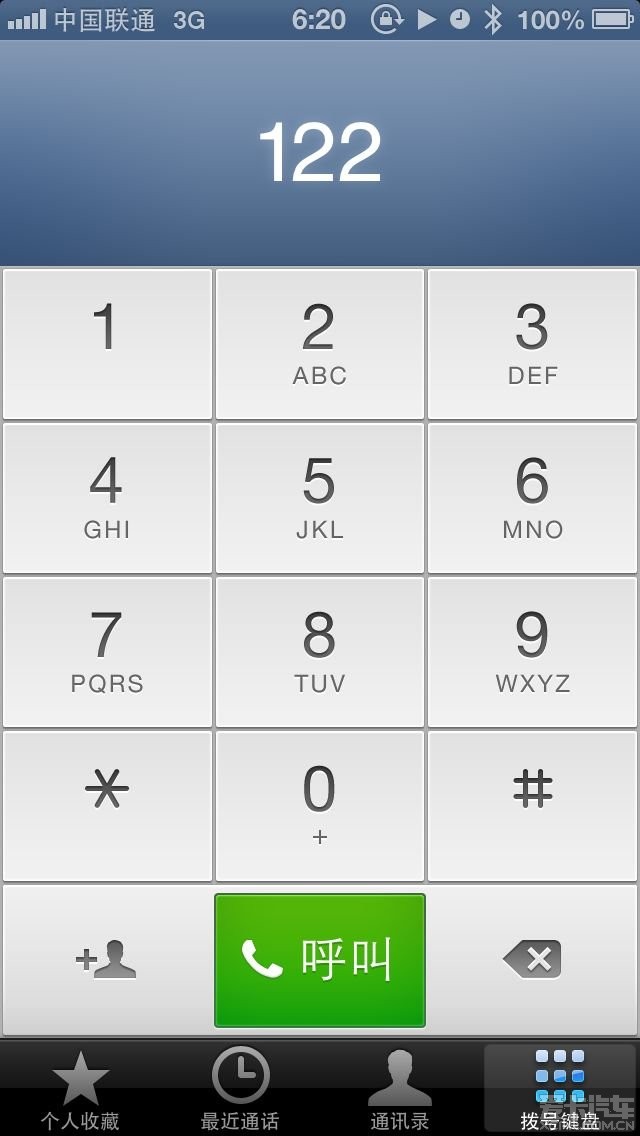Dial the 6 MNO key
The height and width of the screenshot is (1136, 640).
tap(533, 498)
